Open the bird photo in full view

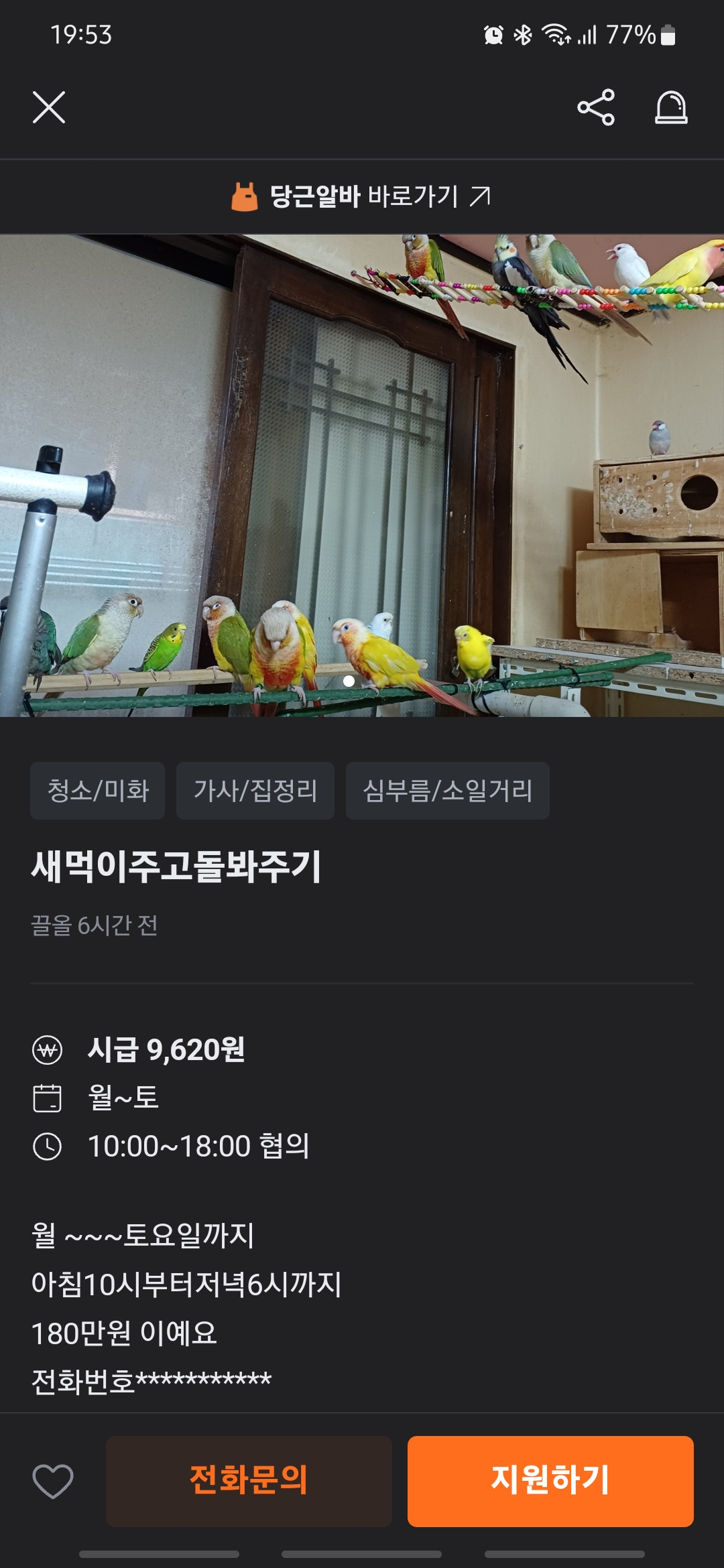point(362,476)
